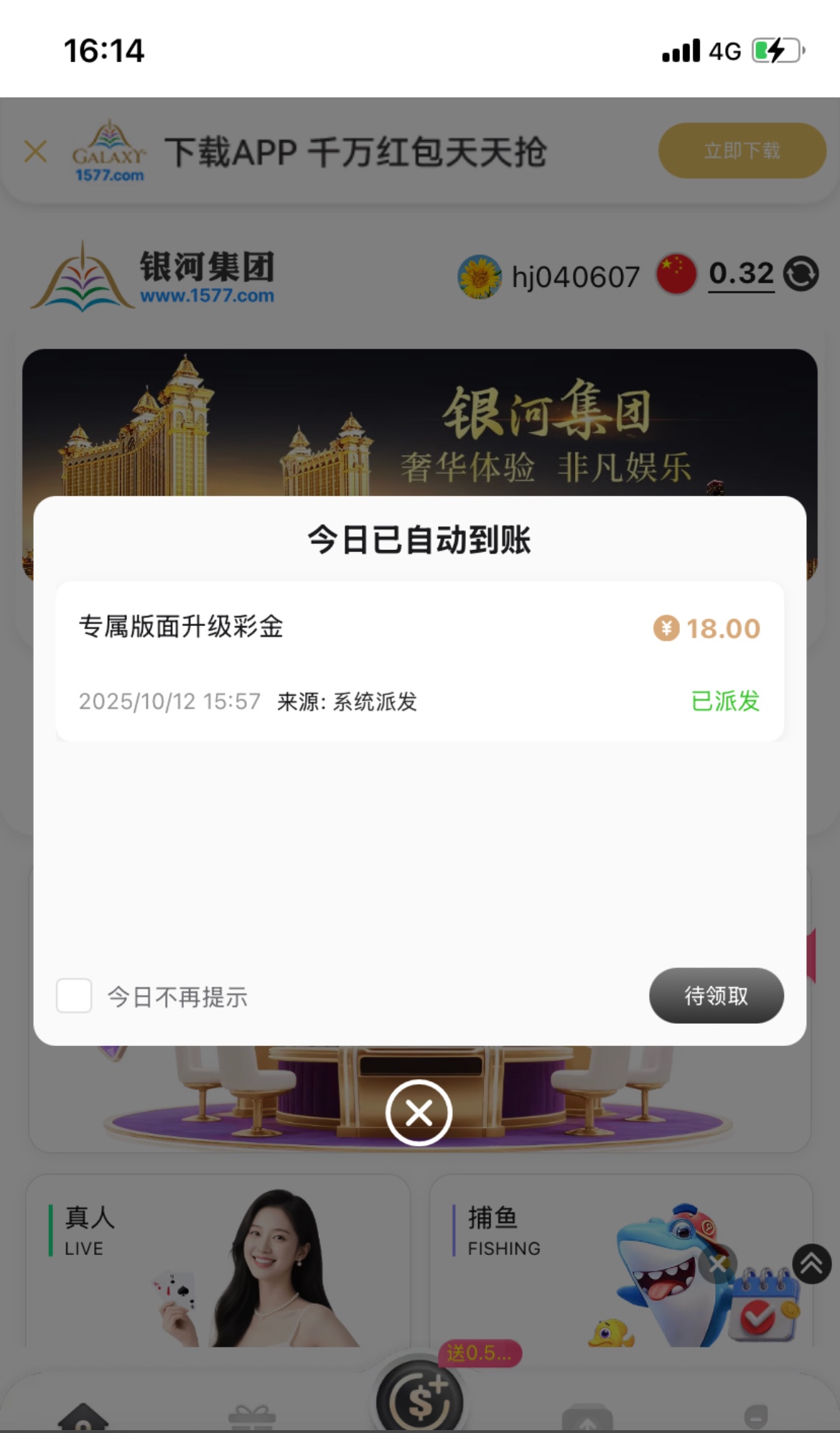Close the popup with the circled X
Screen dimensions: 840x1433
[419, 1113]
